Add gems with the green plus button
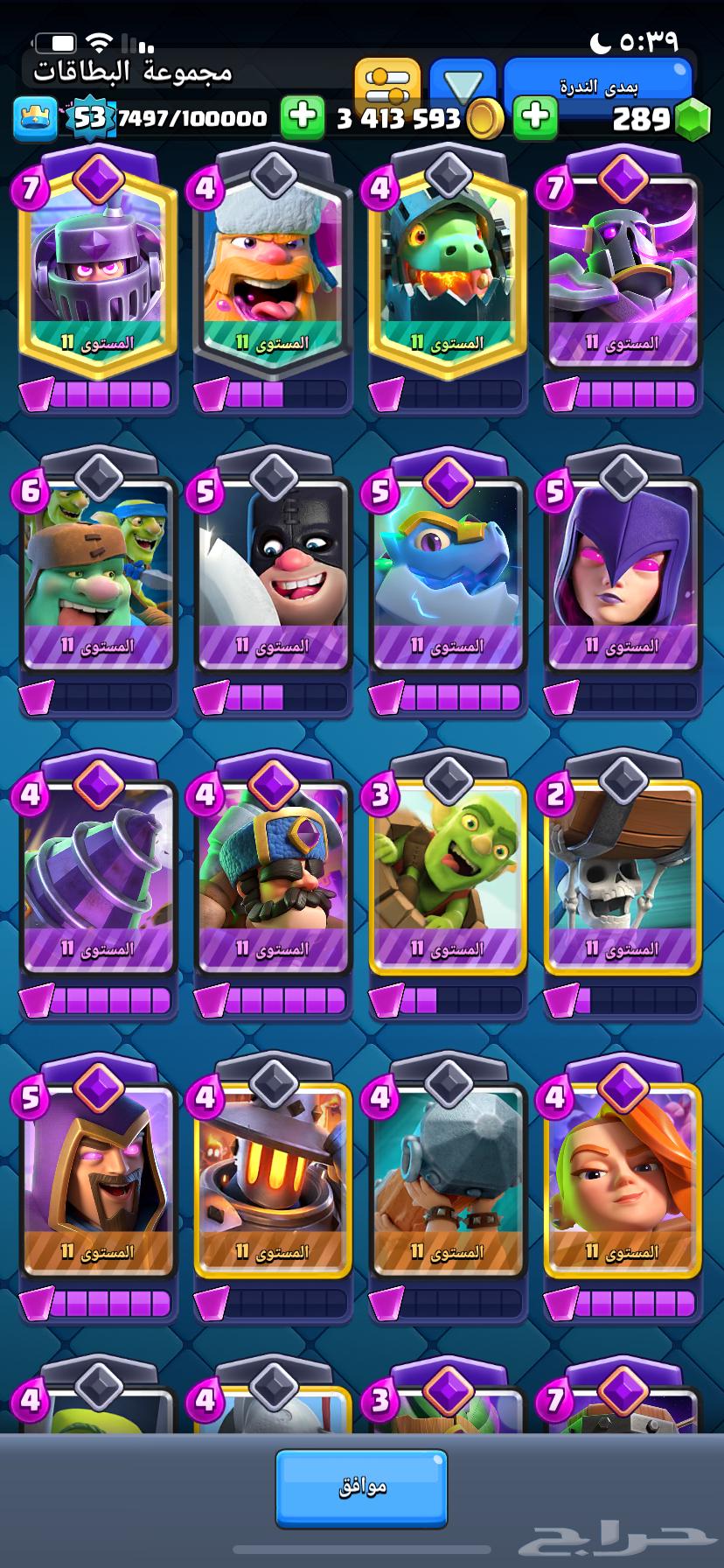Image resolution: width=724 pixels, height=1568 pixels. click(535, 117)
